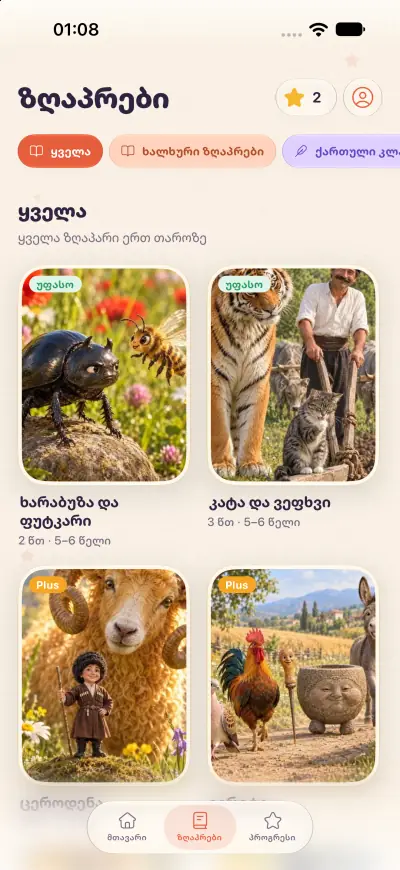The height and width of the screenshot is (870, 400).
Task: Select the ქართული chip with feather icon
Action: pos(341,151)
